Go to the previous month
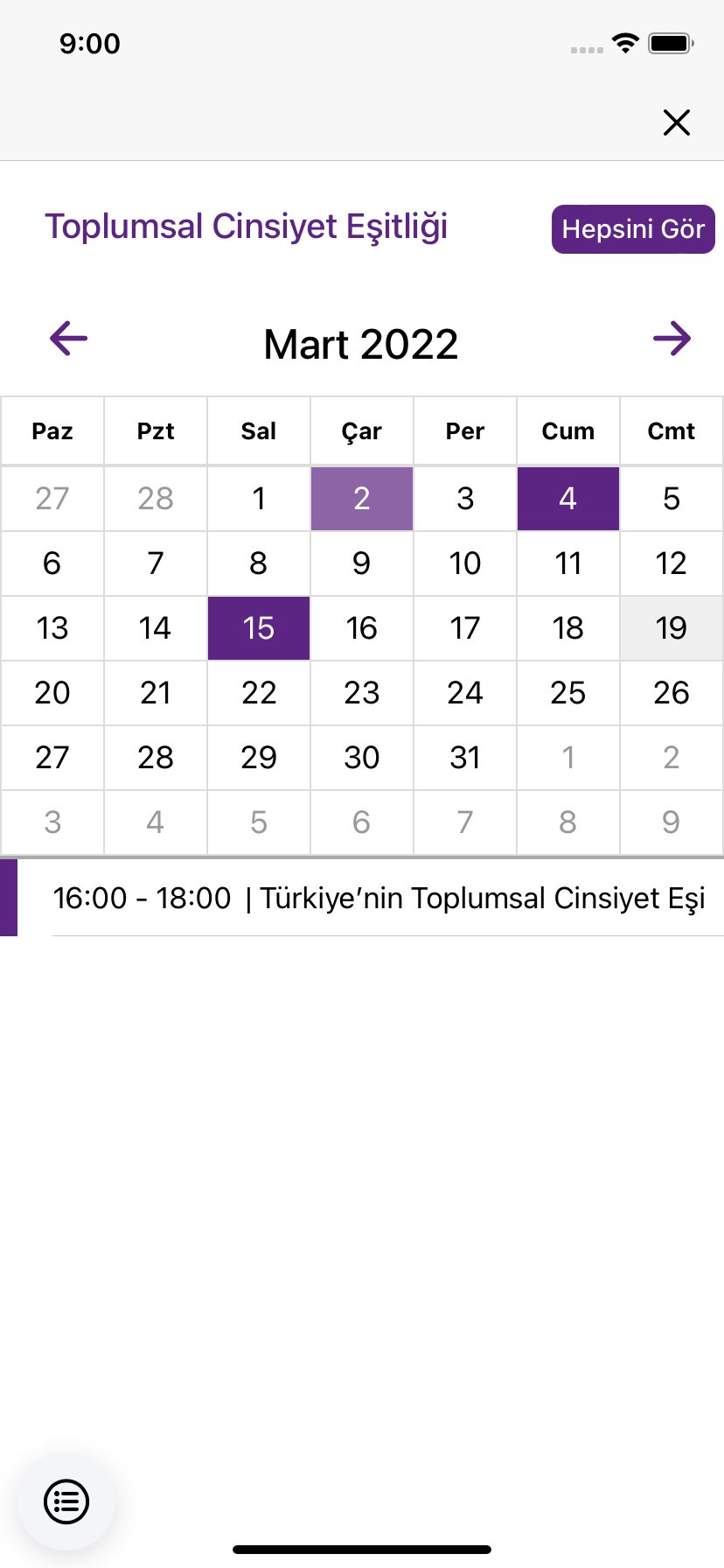The width and height of the screenshot is (724, 1568). (x=68, y=339)
